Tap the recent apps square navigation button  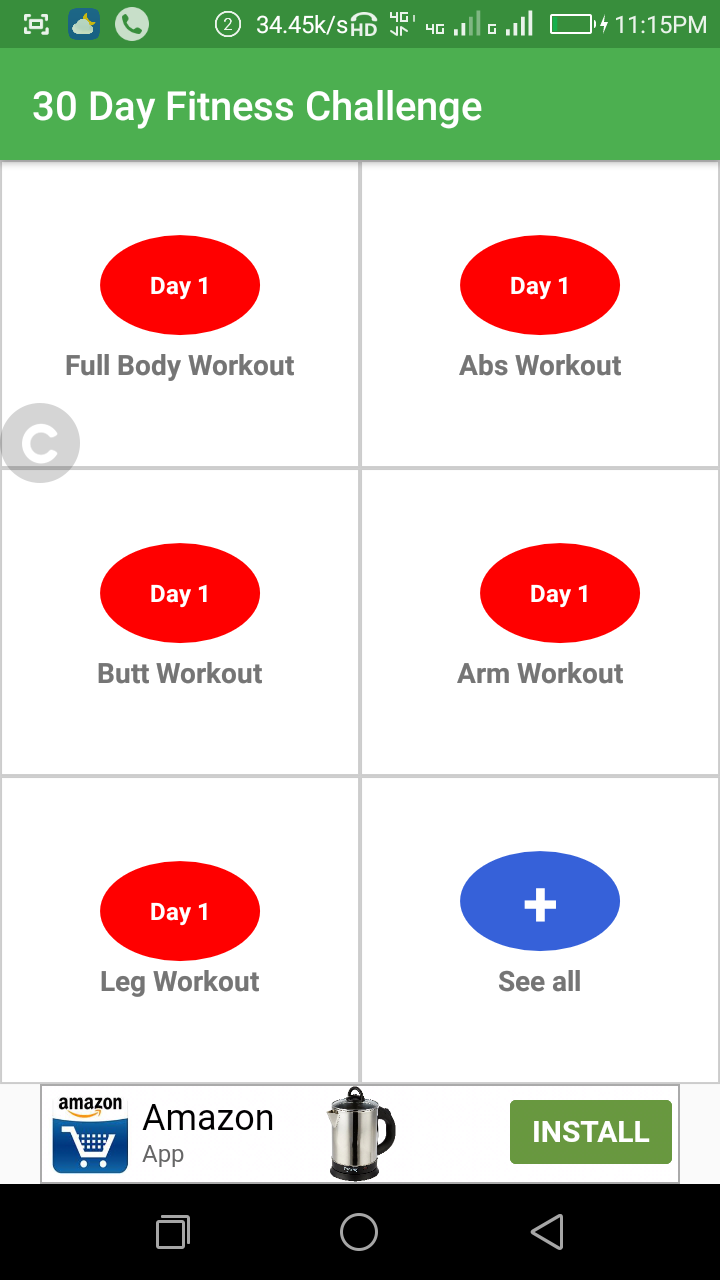pyautogui.click(x=172, y=1232)
